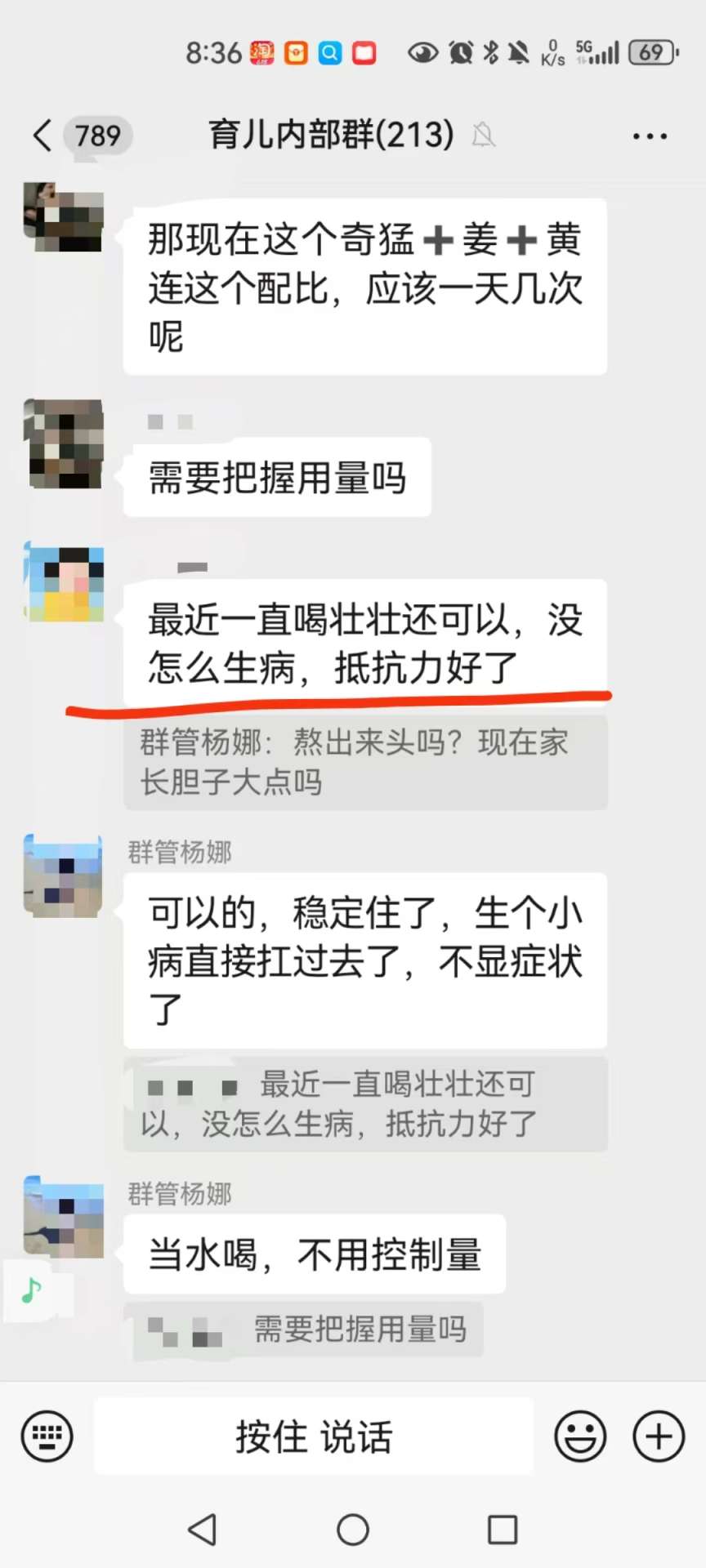Jump to quoted message "熬出来头吗"
The image size is (706, 1568).
click(x=364, y=762)
